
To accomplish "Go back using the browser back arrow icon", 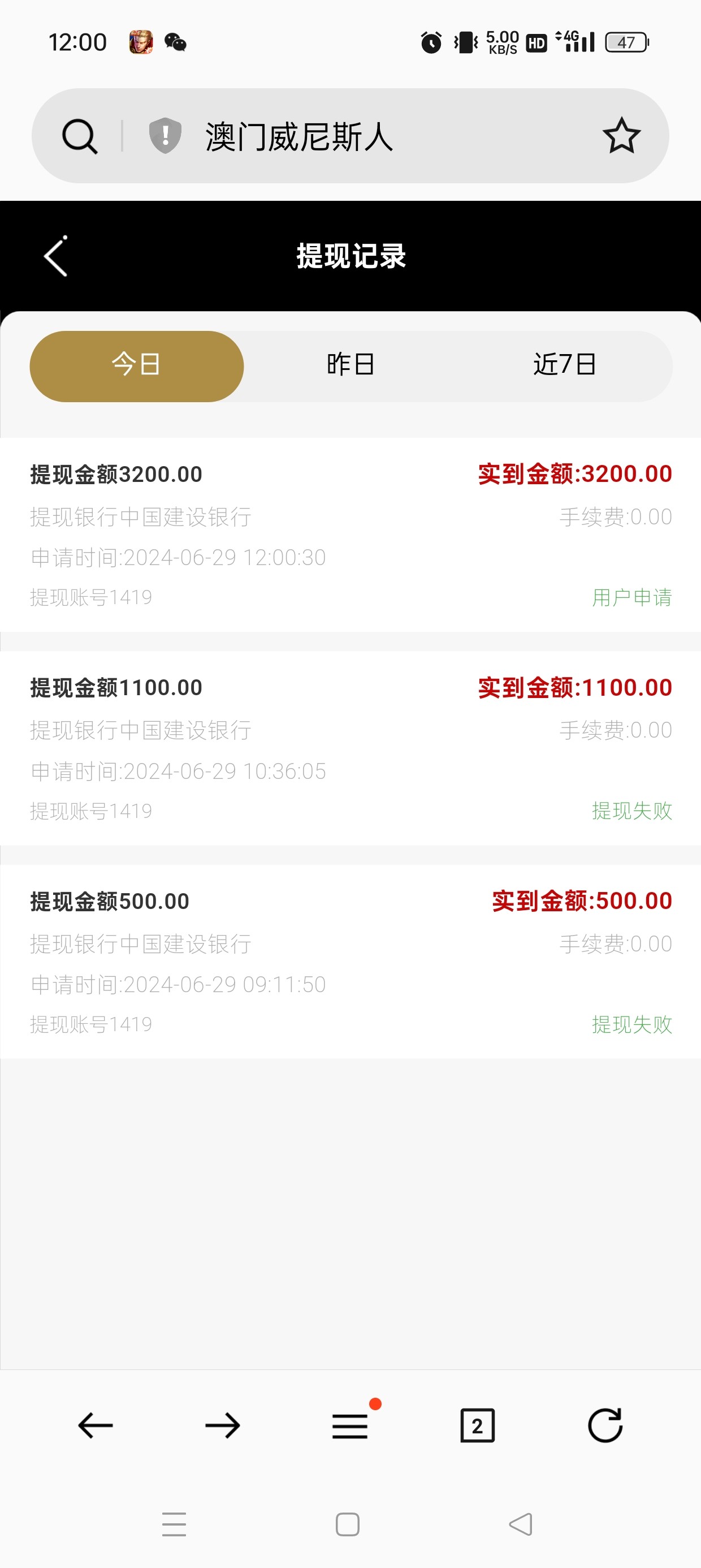I will [94, 1424].
